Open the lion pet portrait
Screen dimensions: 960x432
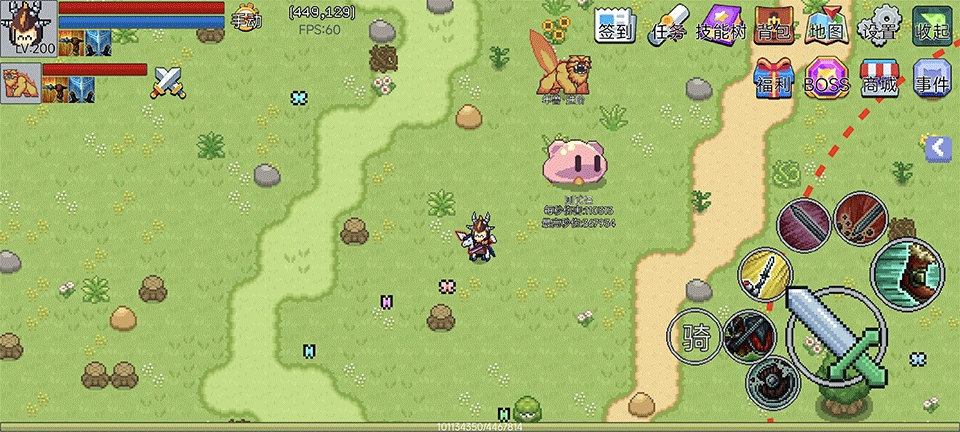tap(20, 80)
